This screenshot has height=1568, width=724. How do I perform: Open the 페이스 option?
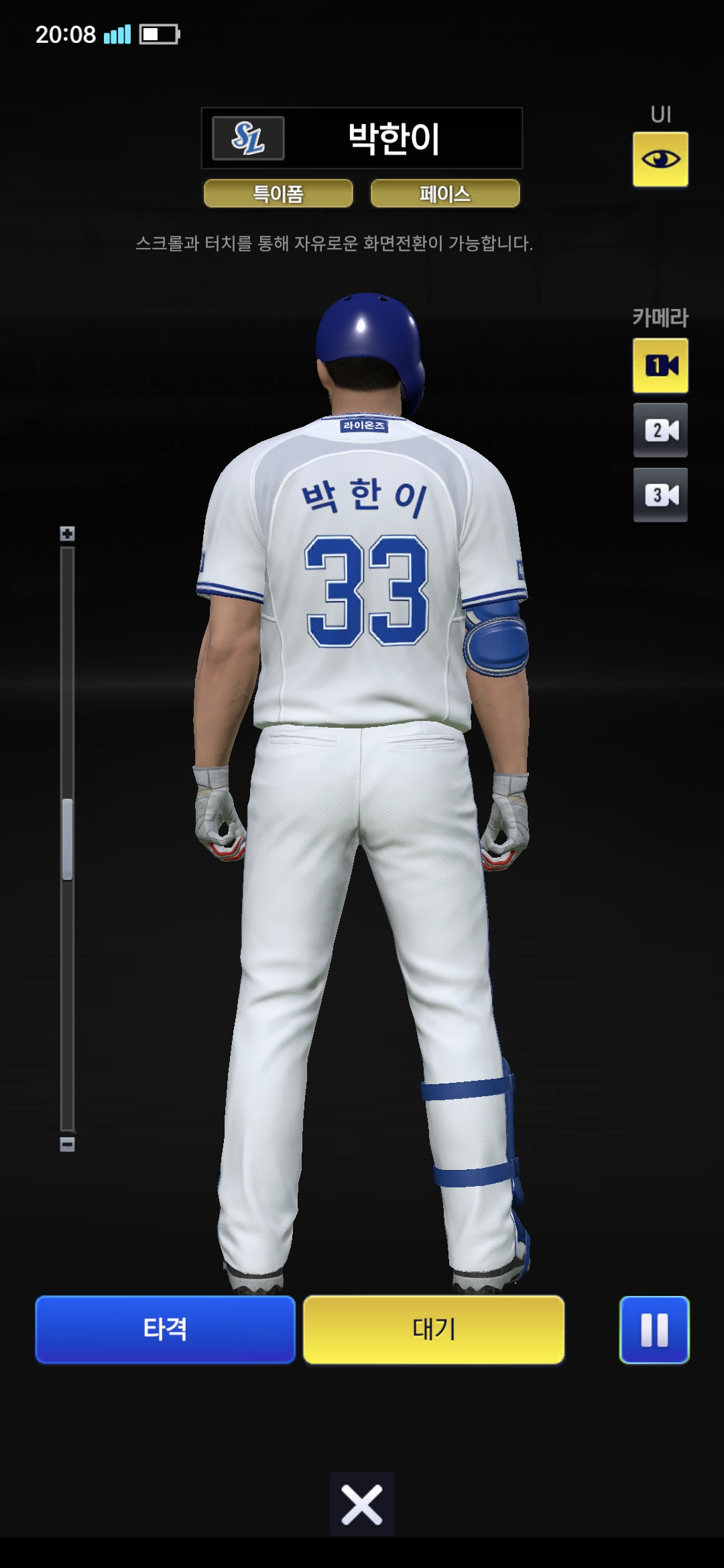[445, 194]
